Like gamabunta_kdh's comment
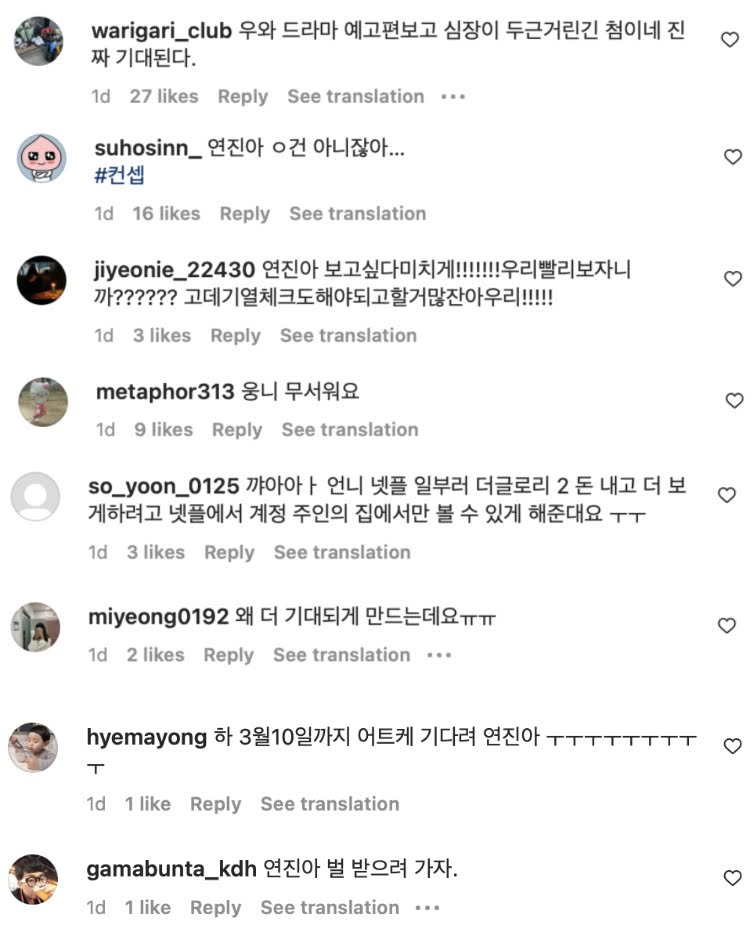The height and width of the screenshot is (936, 756). coord(732,878)
